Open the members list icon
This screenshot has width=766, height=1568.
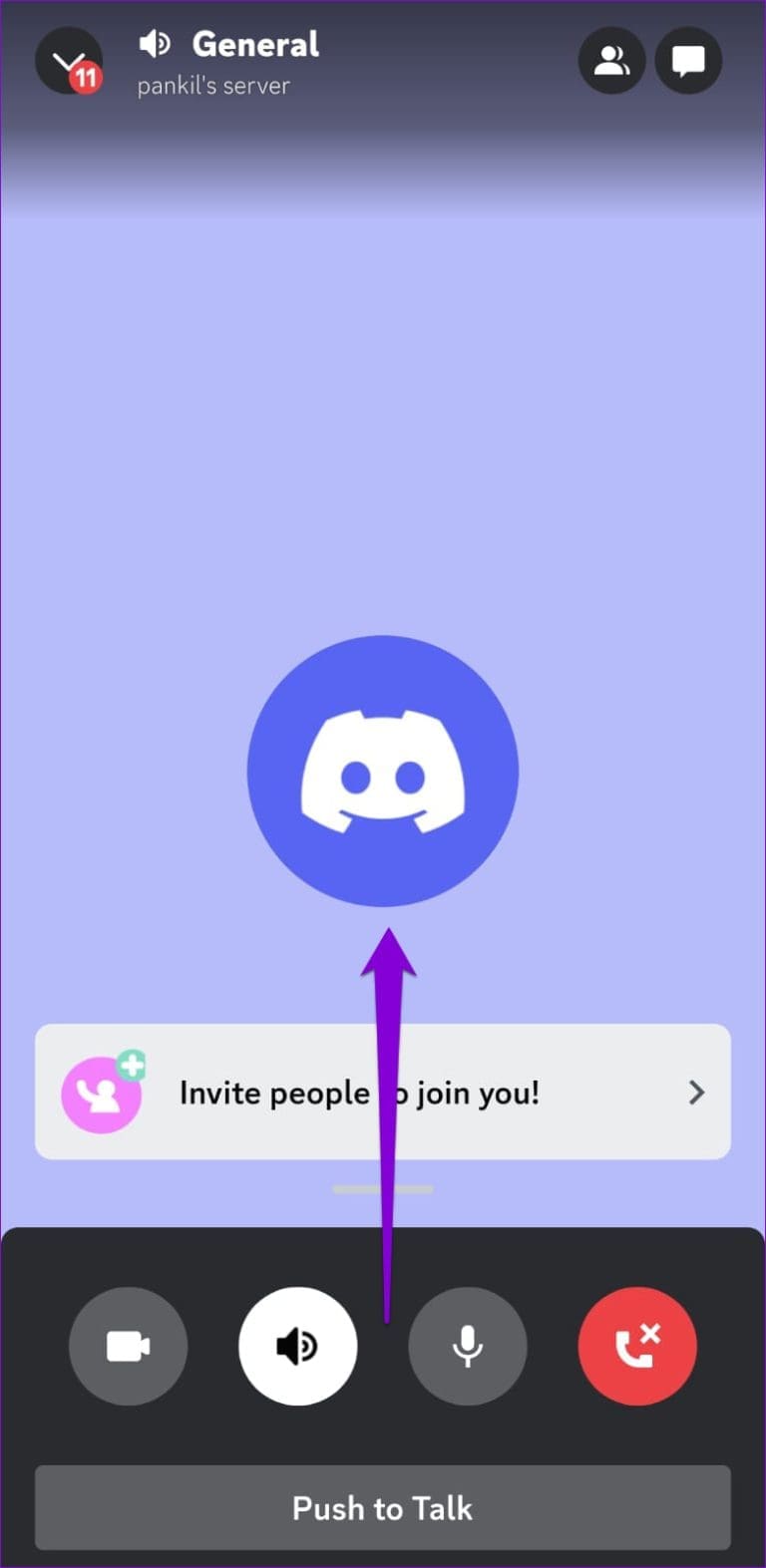coord(611,60)
